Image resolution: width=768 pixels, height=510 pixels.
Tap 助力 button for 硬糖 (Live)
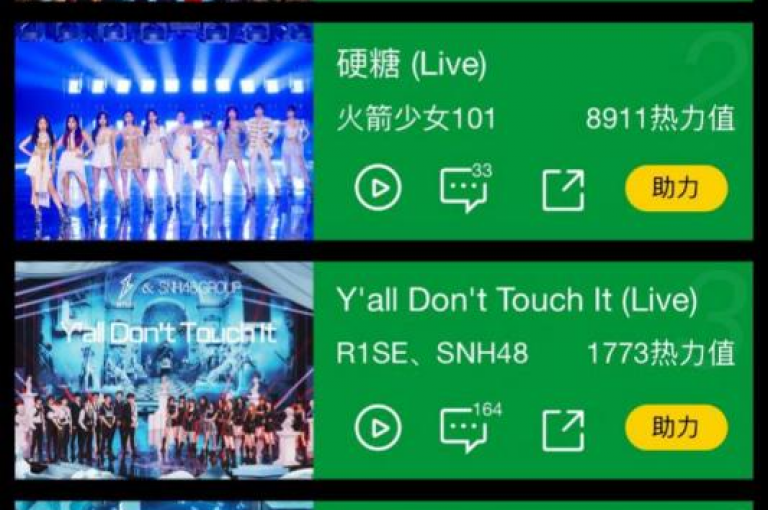[676, 188]
